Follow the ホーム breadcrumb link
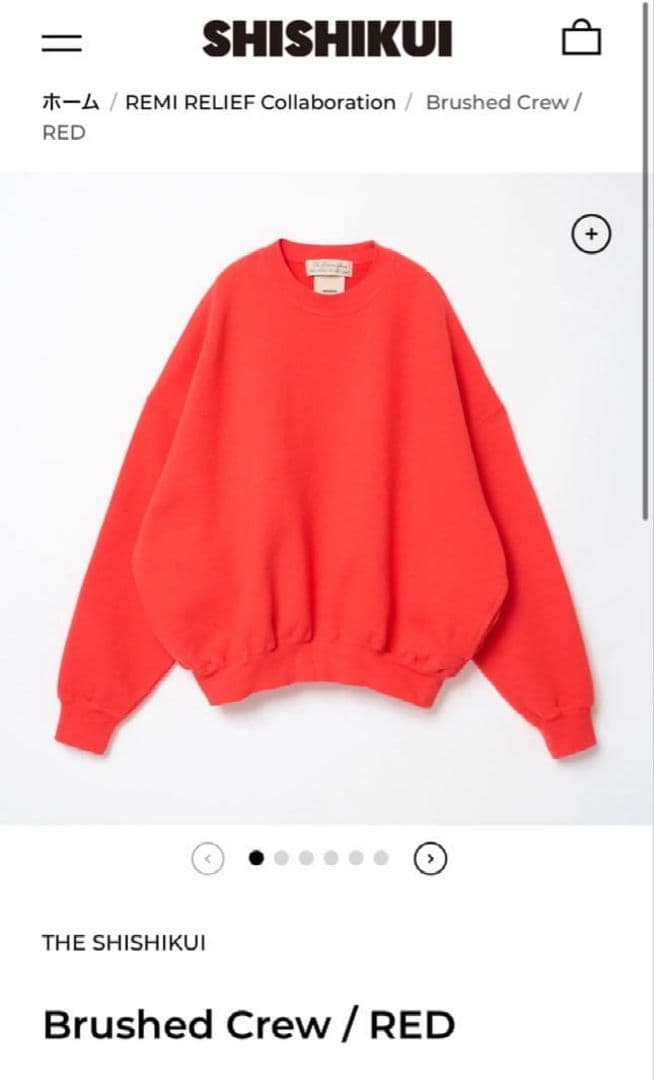 click(70, 102)
